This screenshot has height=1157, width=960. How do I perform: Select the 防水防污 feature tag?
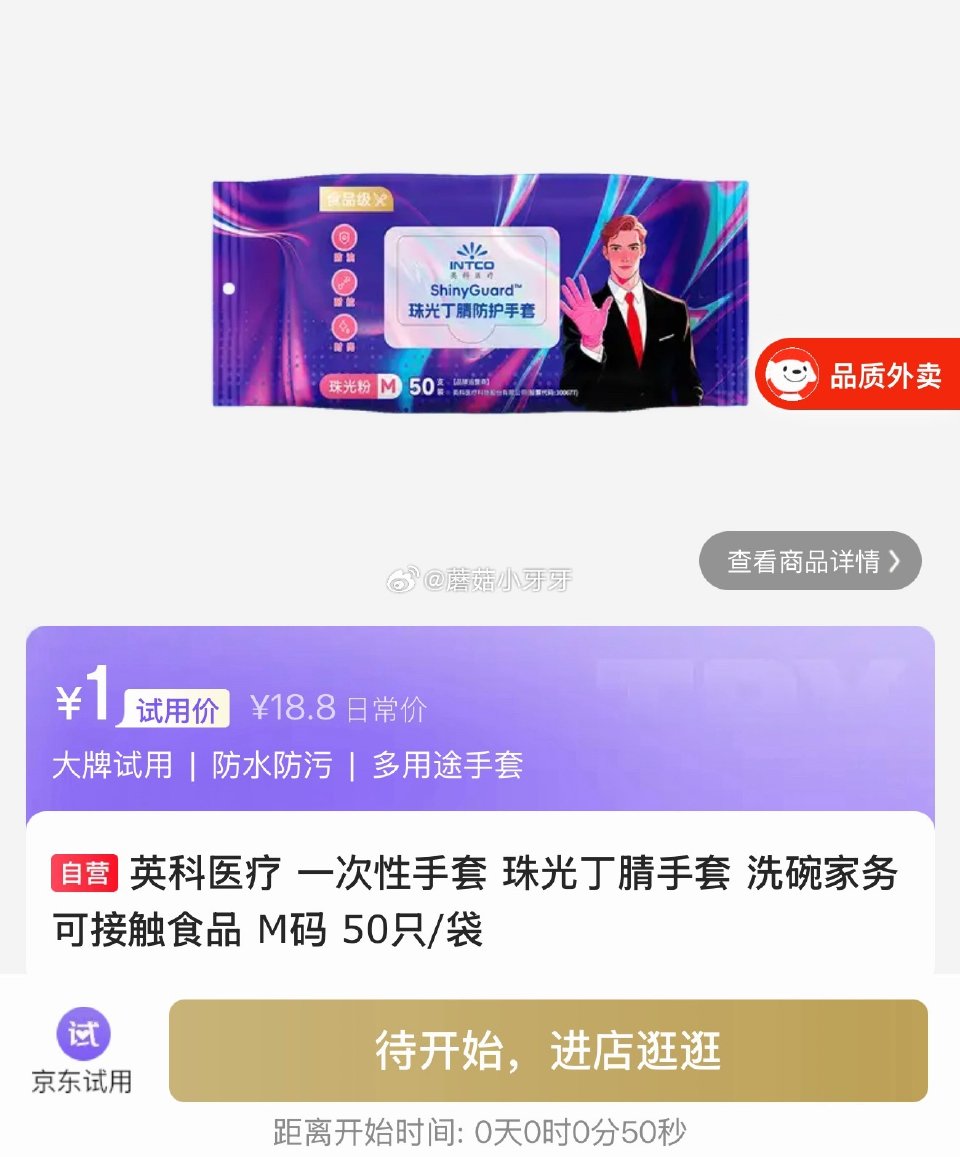point(273,766)
